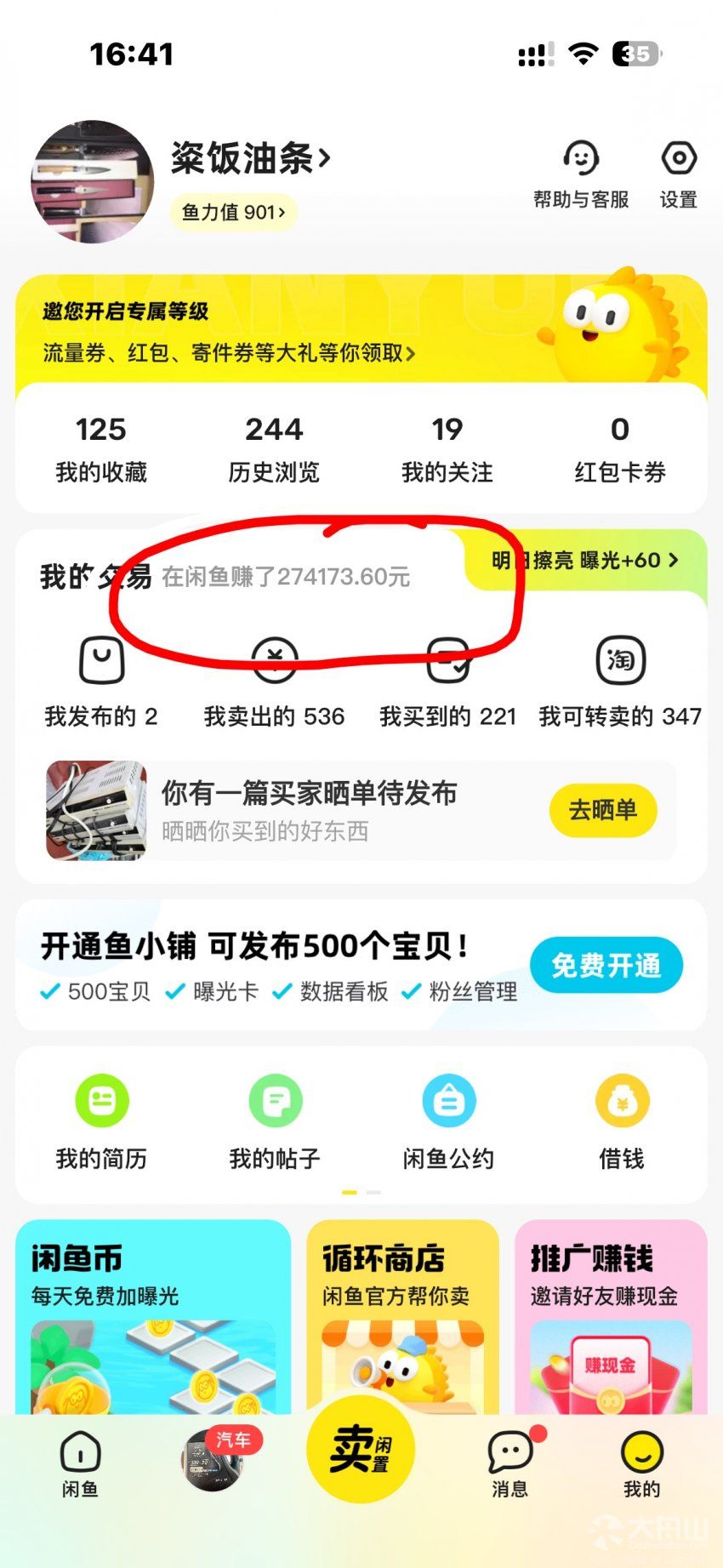Open 设置 settings
Image resolution: width=723 pixels, height=1568 pixels.
(x=678, y=174)
